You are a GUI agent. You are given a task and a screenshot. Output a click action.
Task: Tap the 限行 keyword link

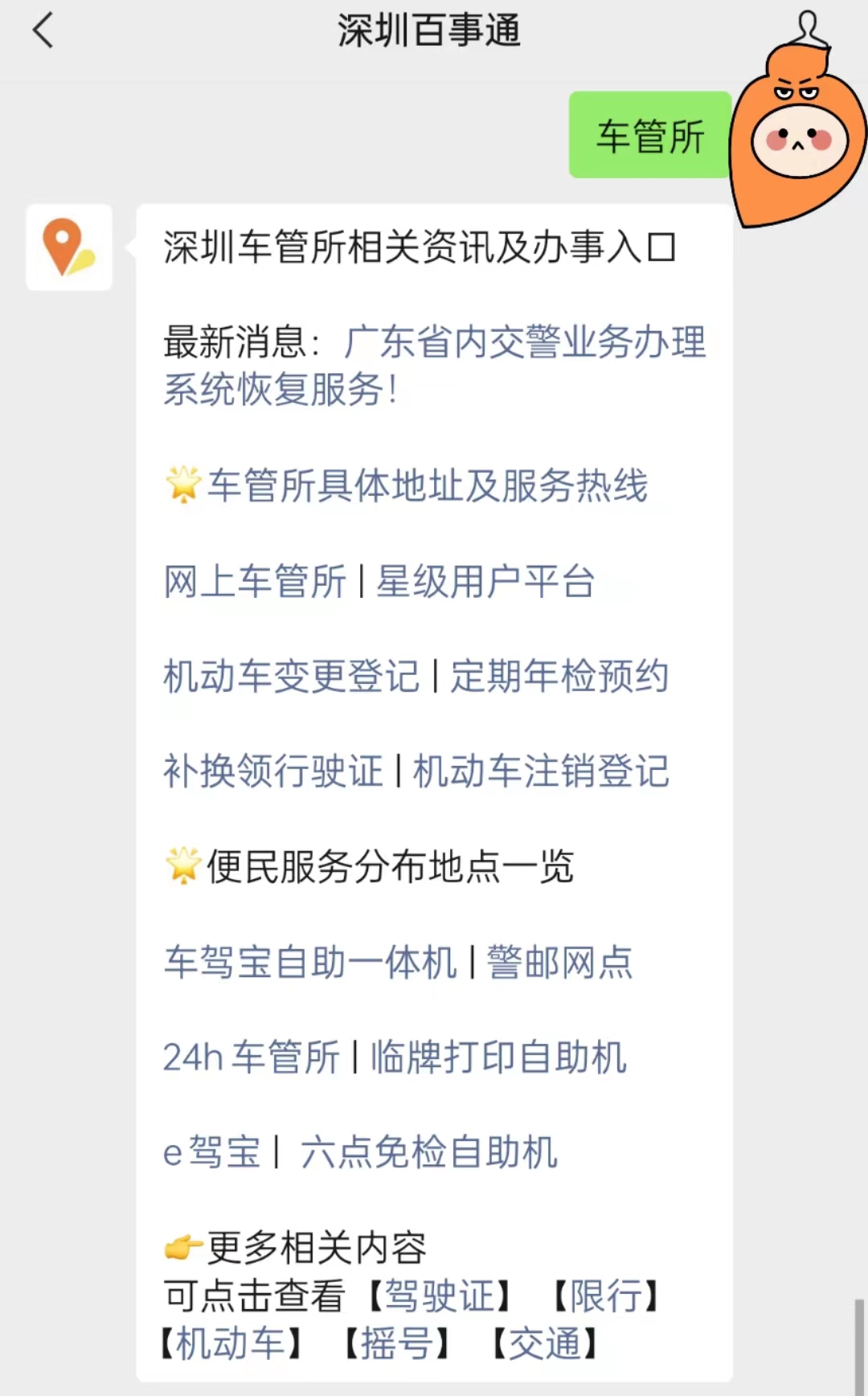point(607,1296)
